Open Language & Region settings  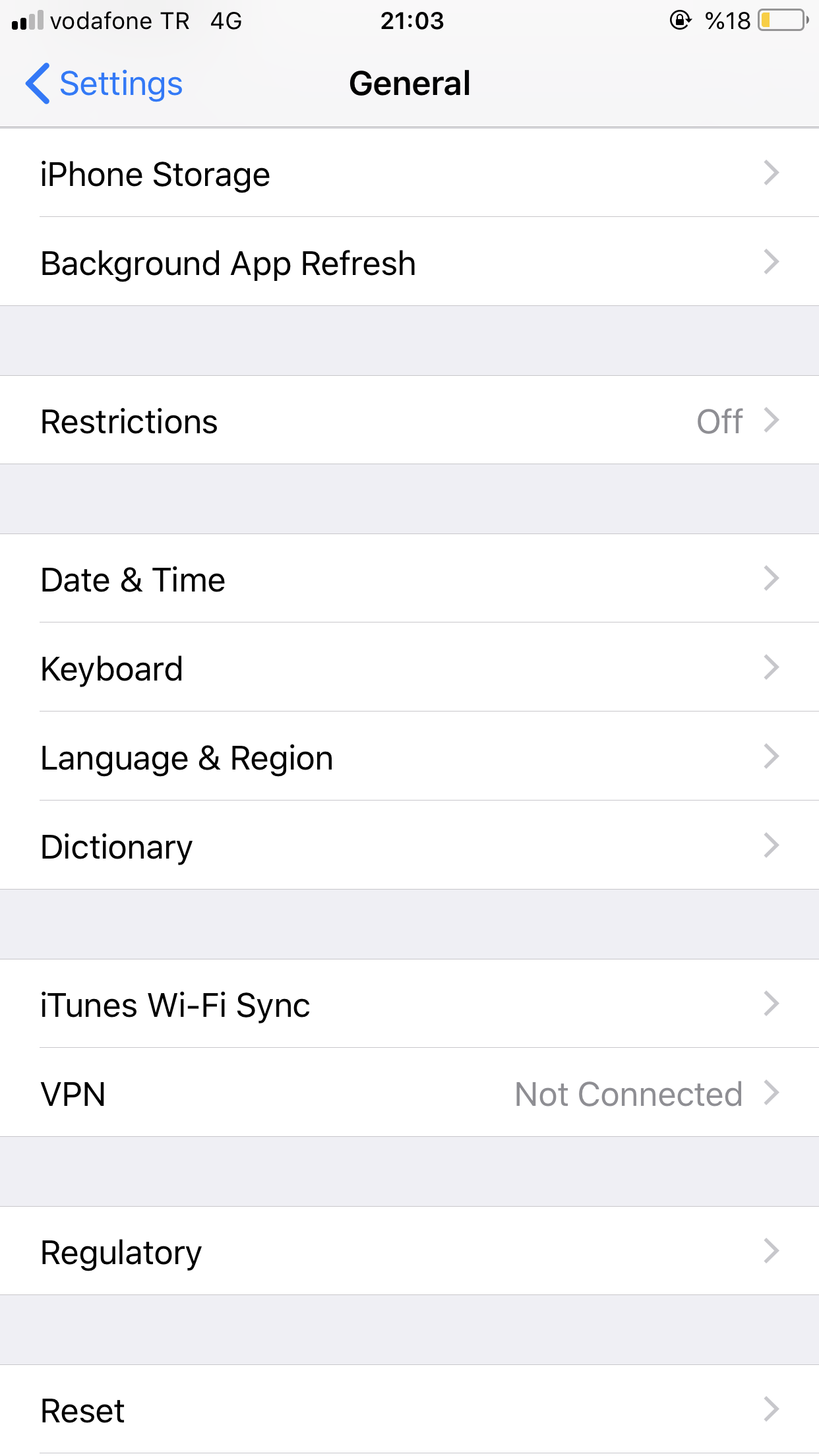pos(409,757)
